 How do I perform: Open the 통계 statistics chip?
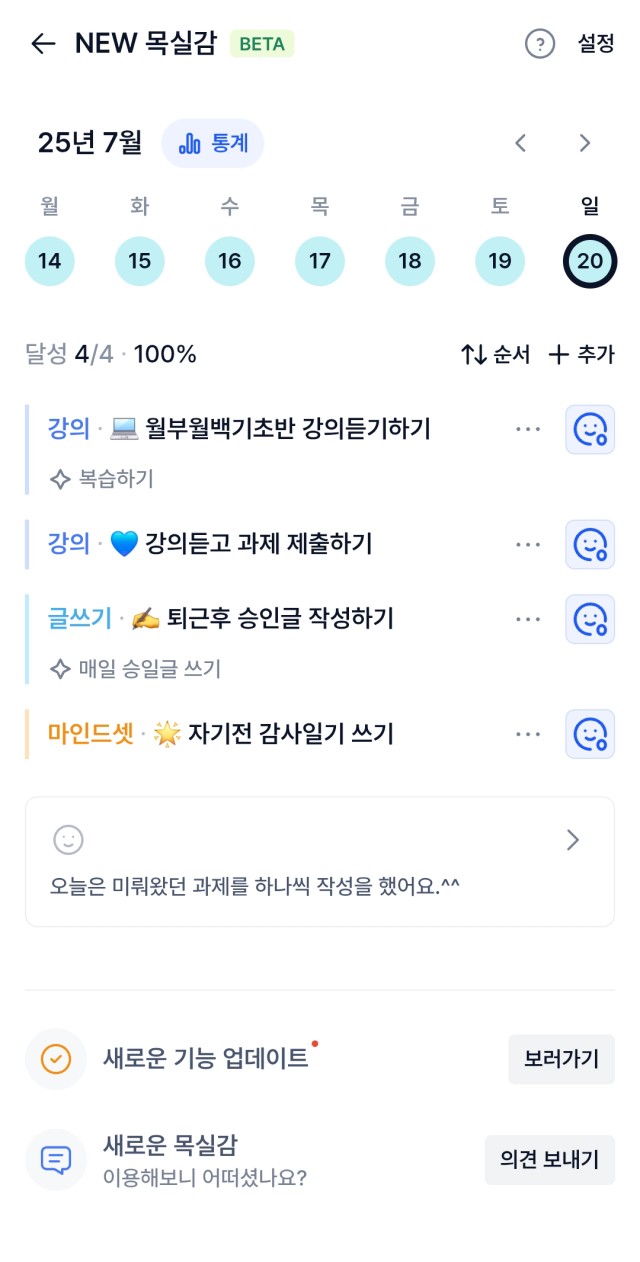pyautogui.click(x=213, y=143)
